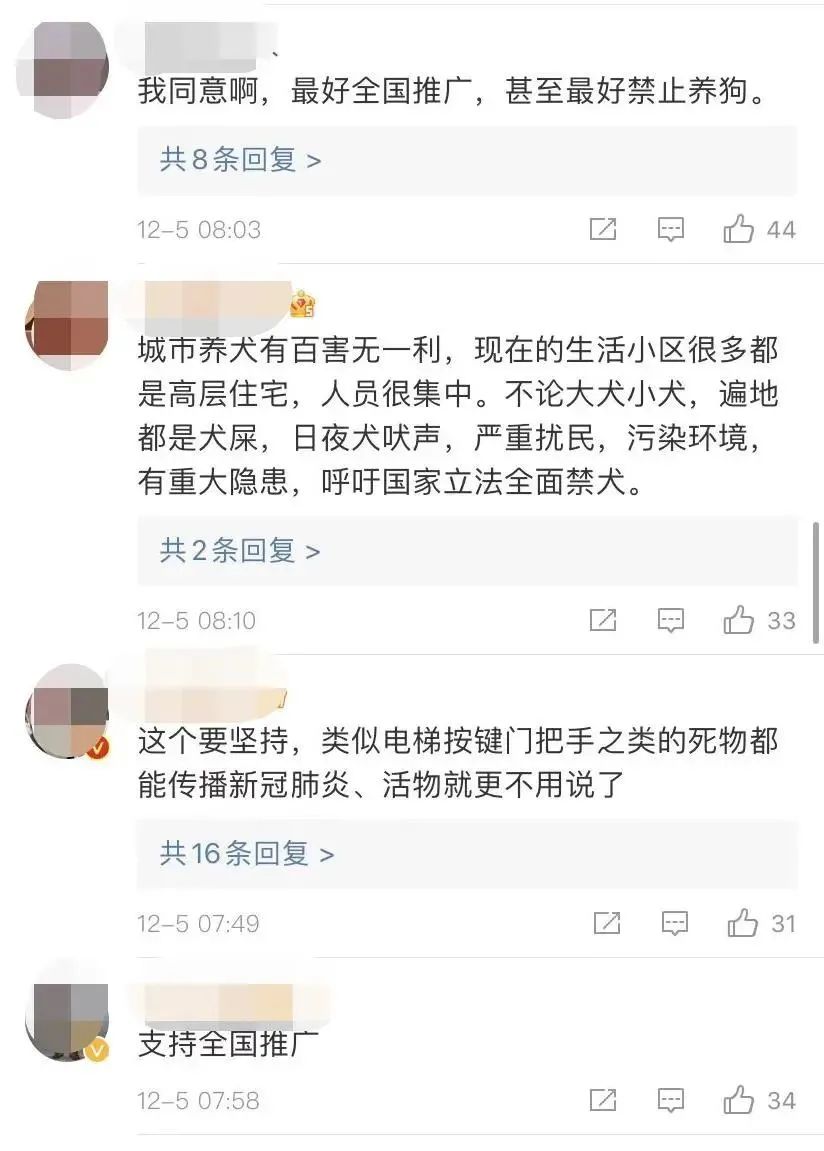Like the 城市养犬 comment with 33 likes
Image resolution: width=824 pixels, height=1151 pixels.
(x=739, y=620)
